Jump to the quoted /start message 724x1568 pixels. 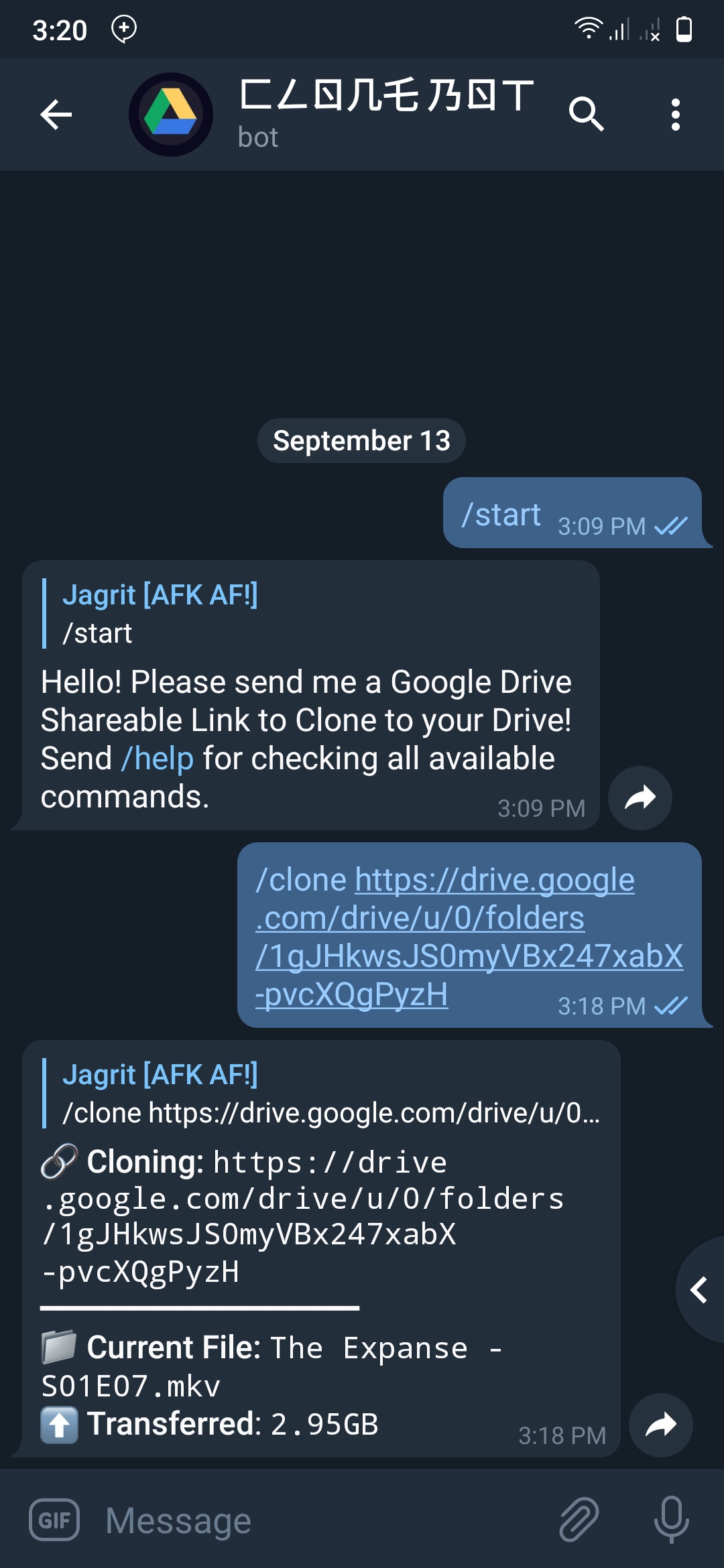click(x=161, y=614)
